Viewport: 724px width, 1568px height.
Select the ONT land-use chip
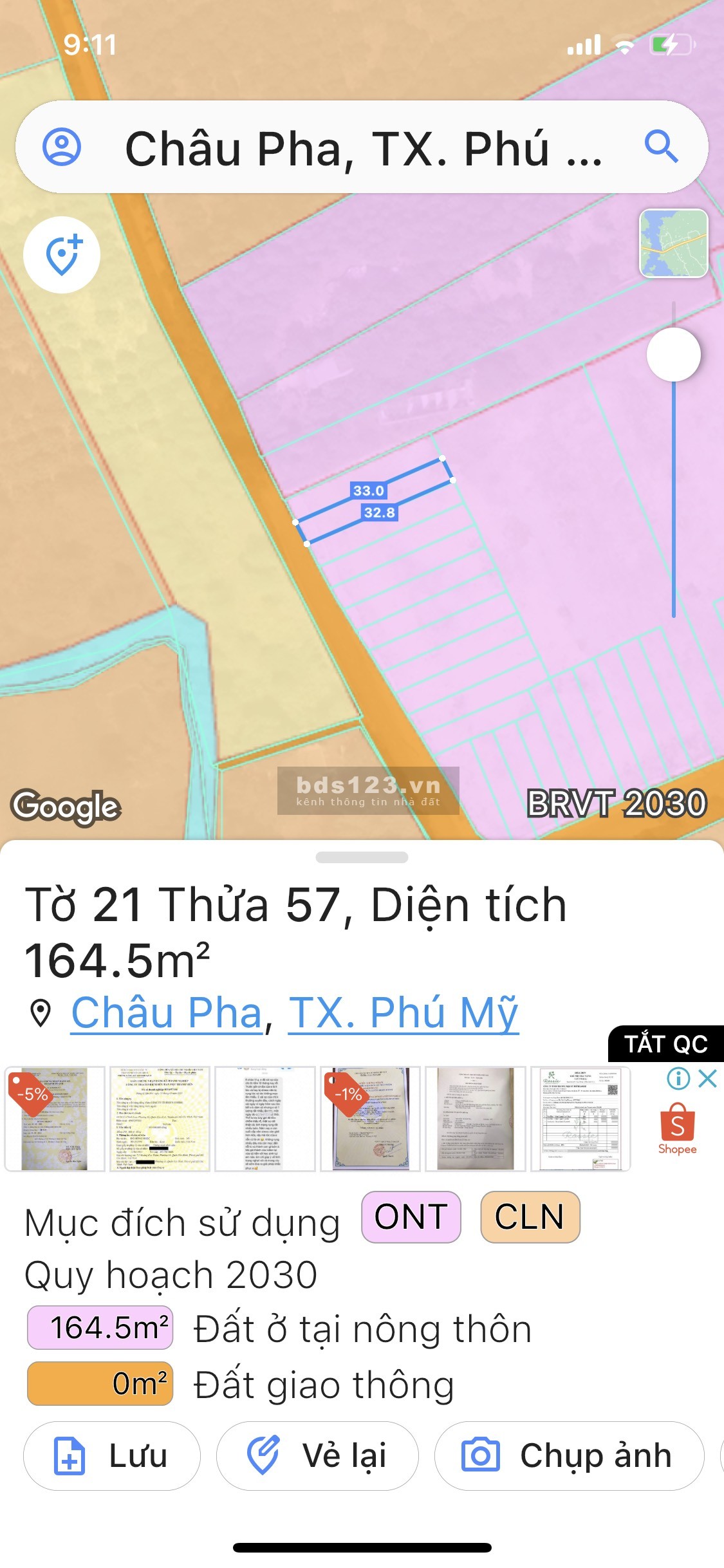(x=411, y=1217)
